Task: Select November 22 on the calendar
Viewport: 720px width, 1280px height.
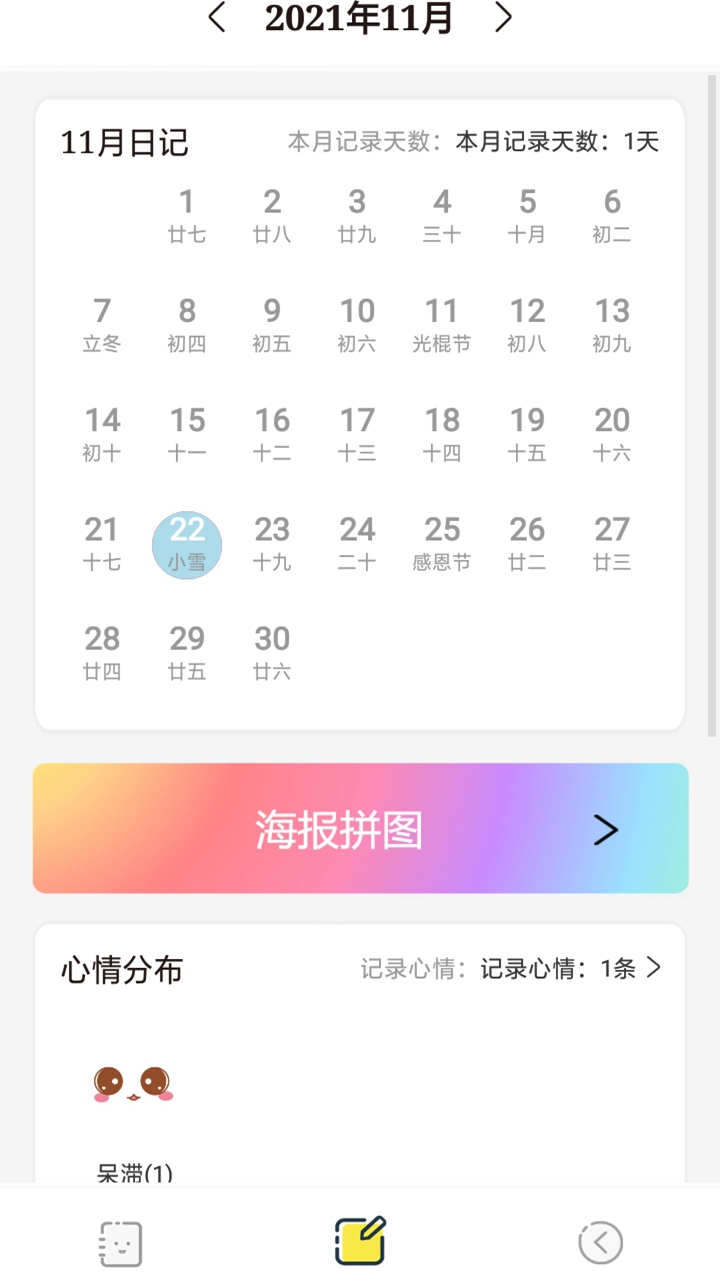Action: coord(187,544)
